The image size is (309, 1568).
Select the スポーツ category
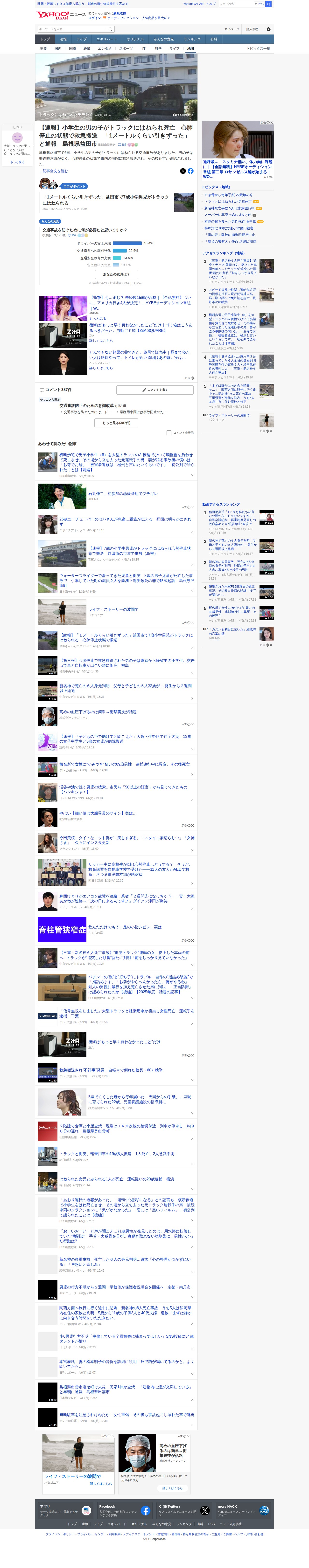[x=126, y=48]
